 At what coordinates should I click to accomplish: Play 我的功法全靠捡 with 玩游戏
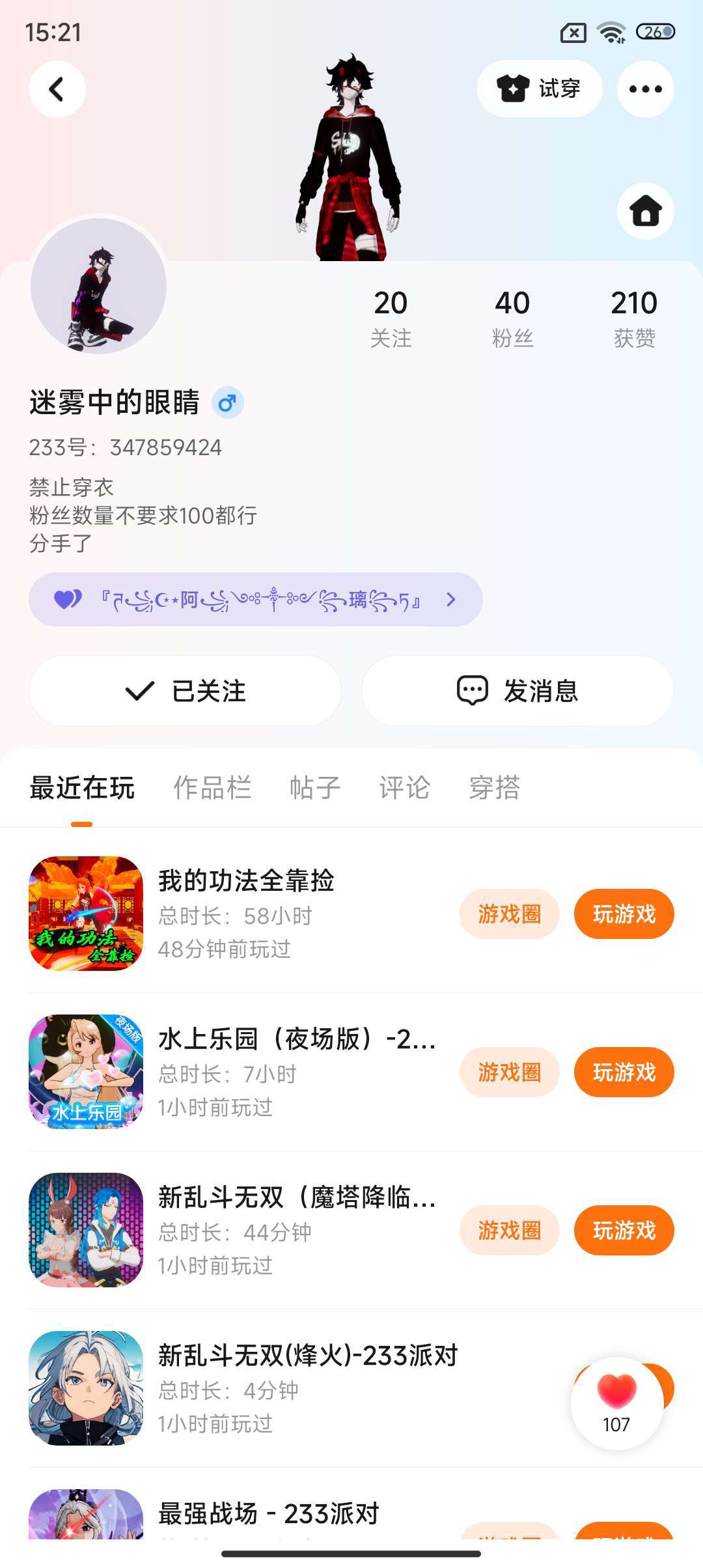tap(624, 914)
